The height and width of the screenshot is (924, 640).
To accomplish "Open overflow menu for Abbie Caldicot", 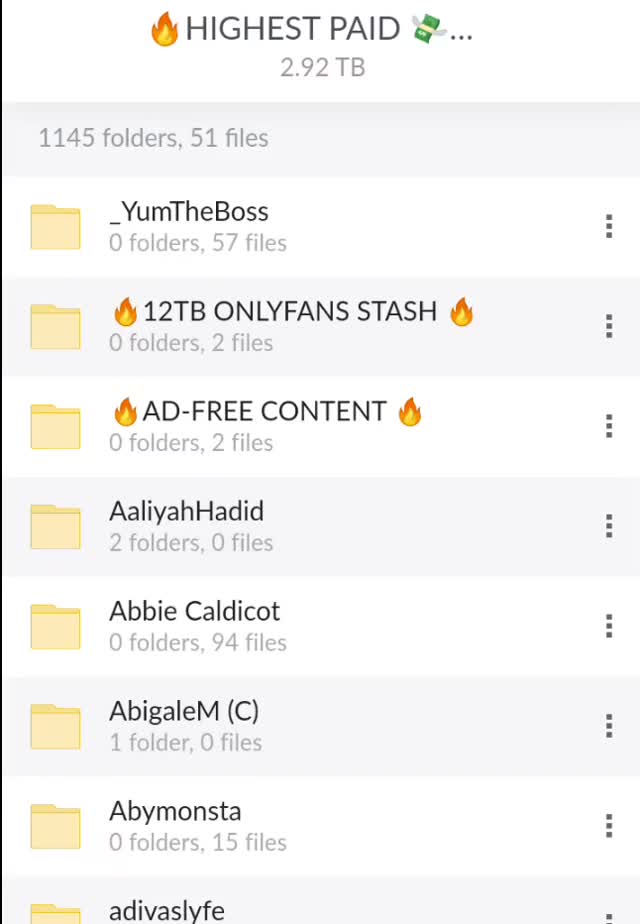I will coord(608,627).
